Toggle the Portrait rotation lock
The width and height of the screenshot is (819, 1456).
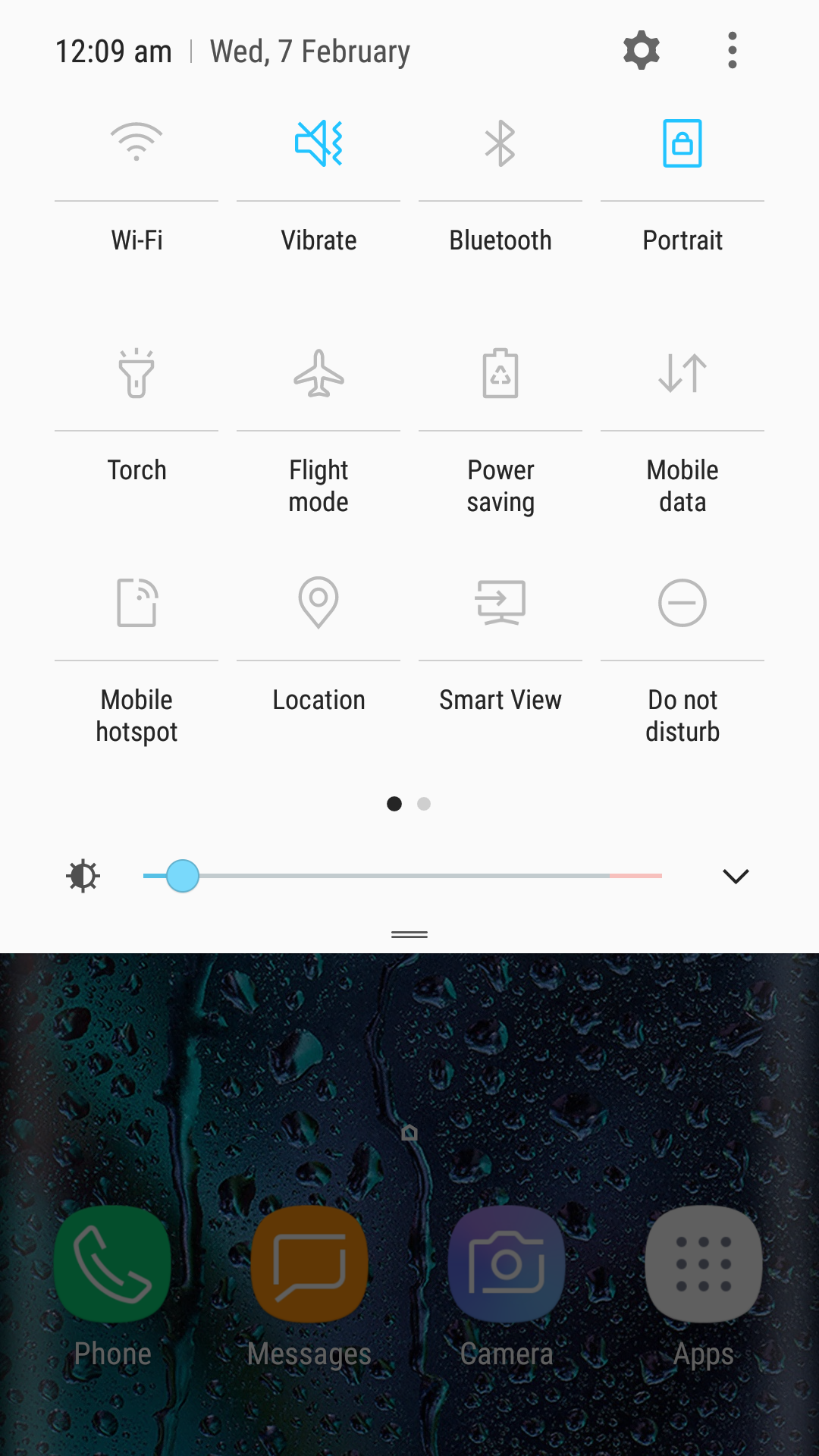tap(682, 143)
